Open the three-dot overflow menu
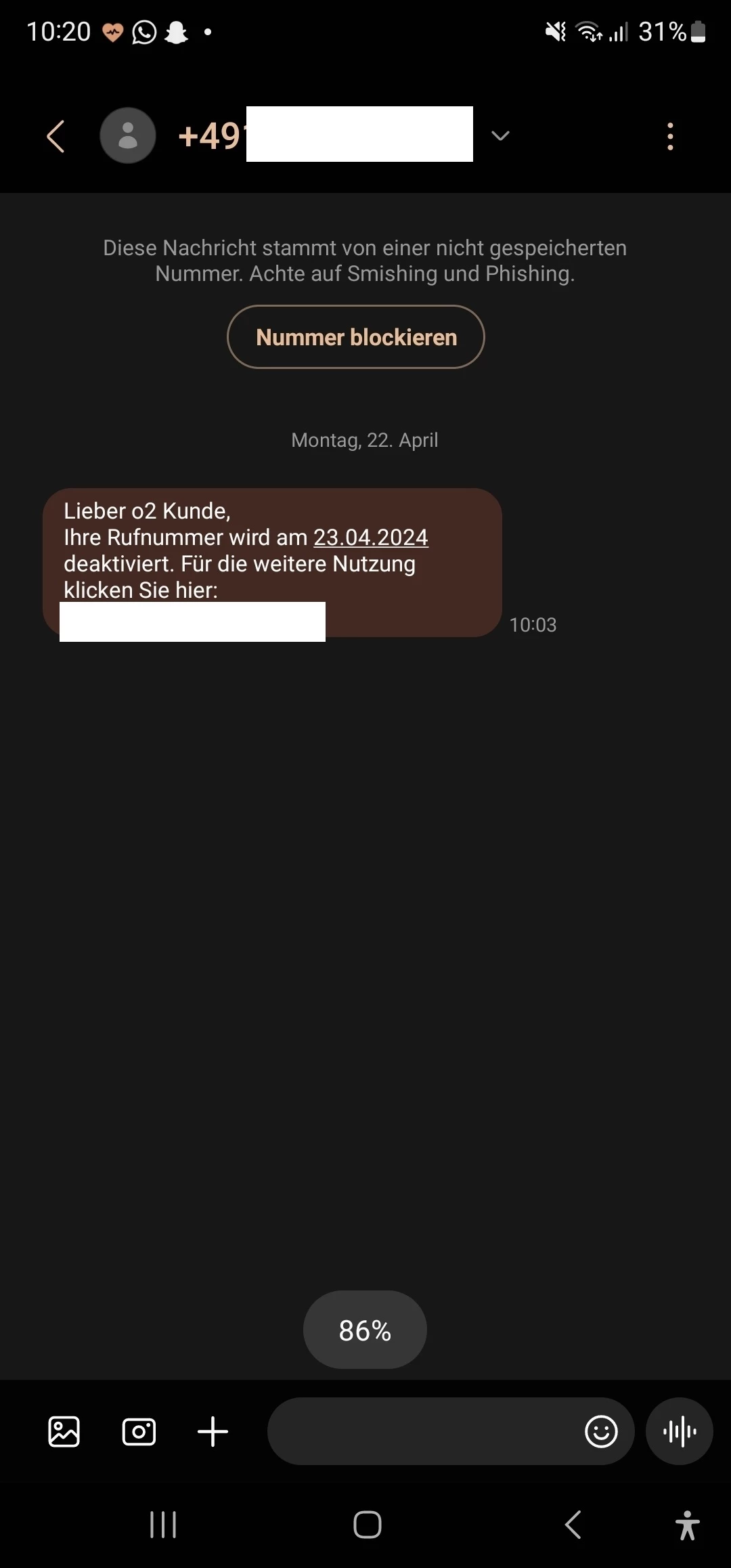Viewport: 731px width, 1568px height. coord(670,136)
